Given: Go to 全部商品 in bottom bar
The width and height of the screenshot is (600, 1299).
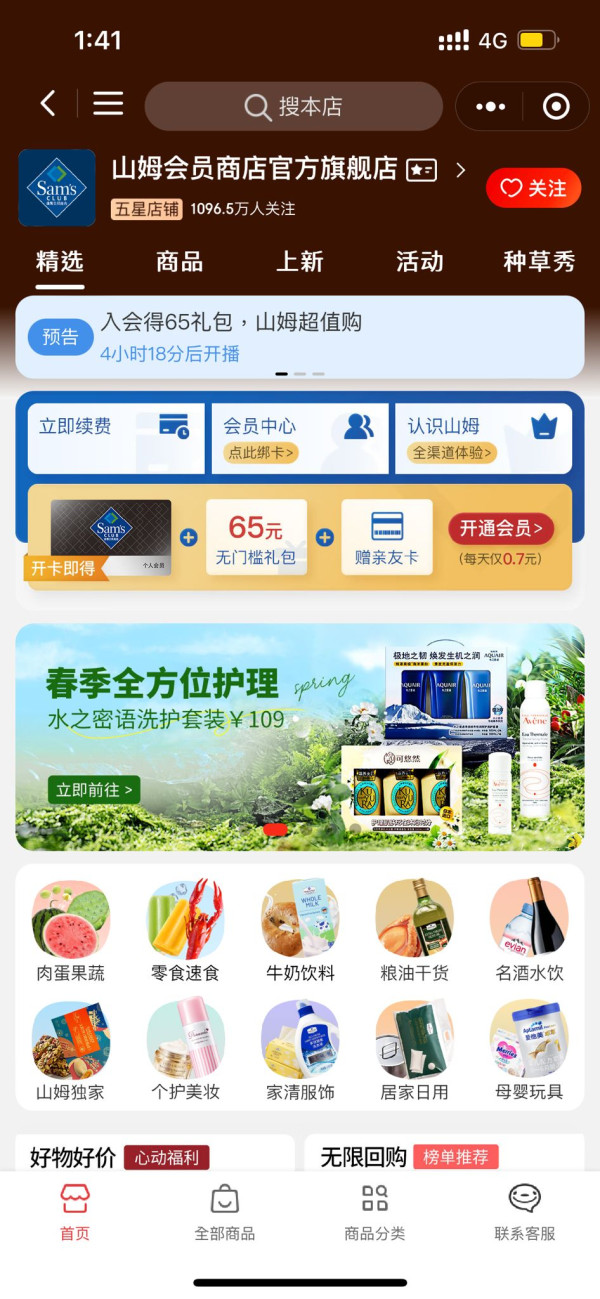Looking at the screenshot, I should click(x=225, y=1213).
